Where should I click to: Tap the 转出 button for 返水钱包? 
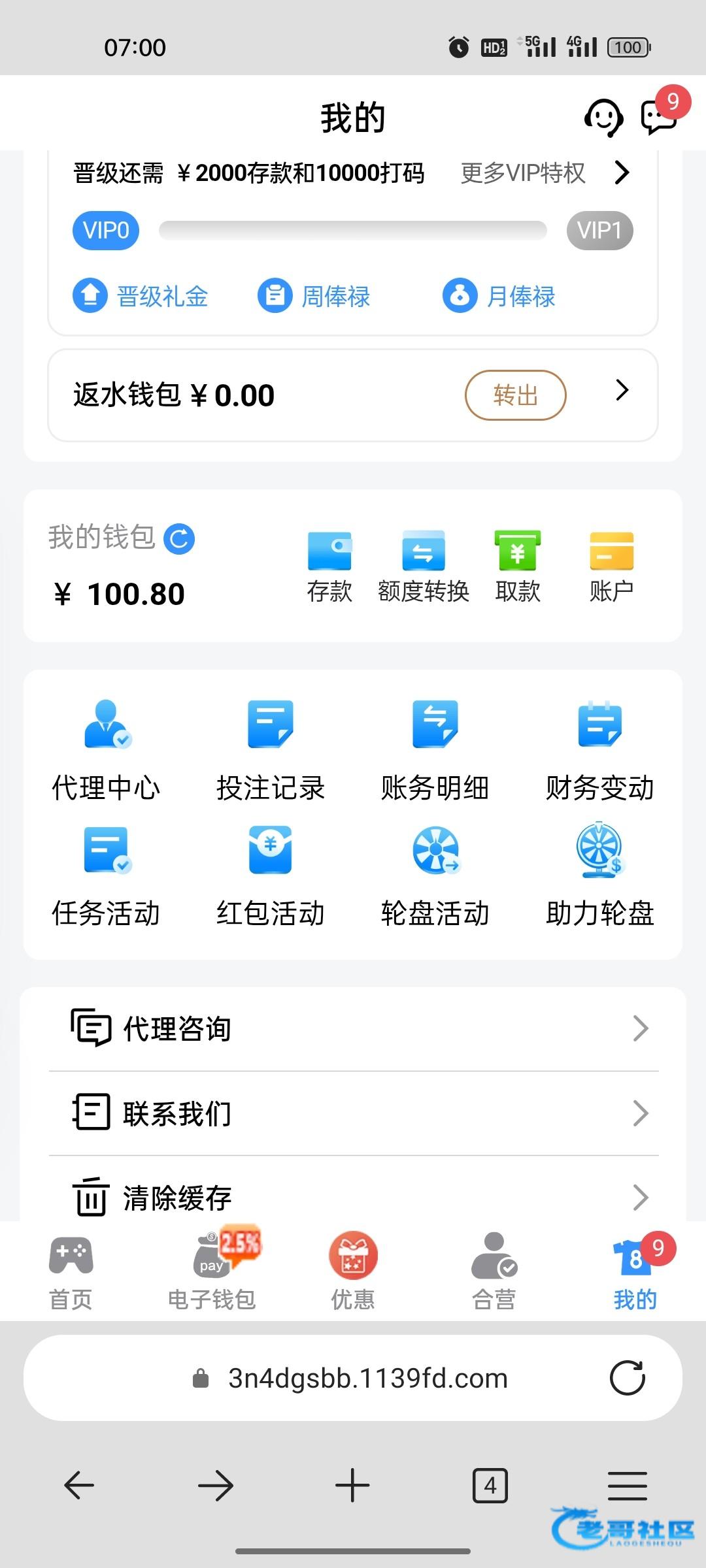pos(515,395)
